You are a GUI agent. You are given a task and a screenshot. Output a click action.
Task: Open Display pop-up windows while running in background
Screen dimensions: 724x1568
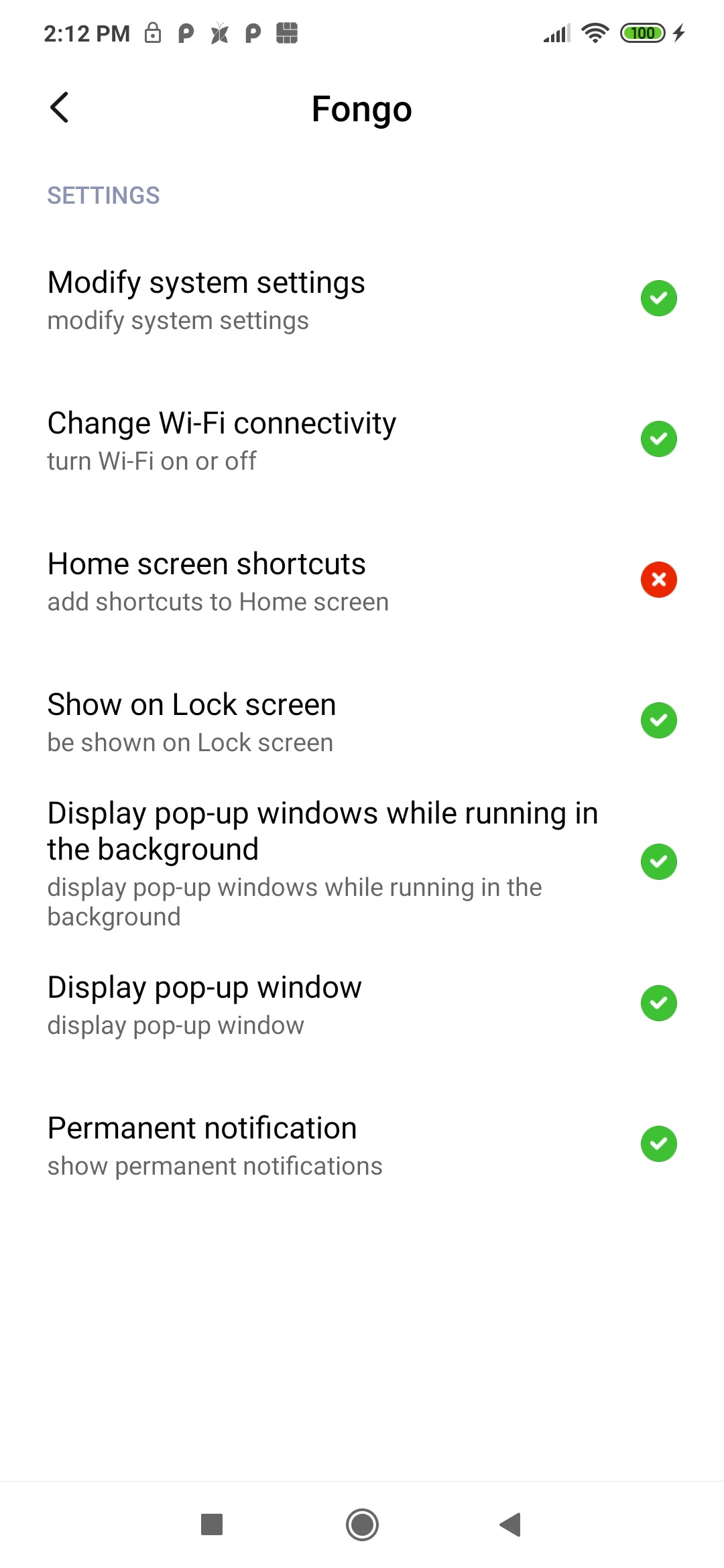tap(362, 862)
